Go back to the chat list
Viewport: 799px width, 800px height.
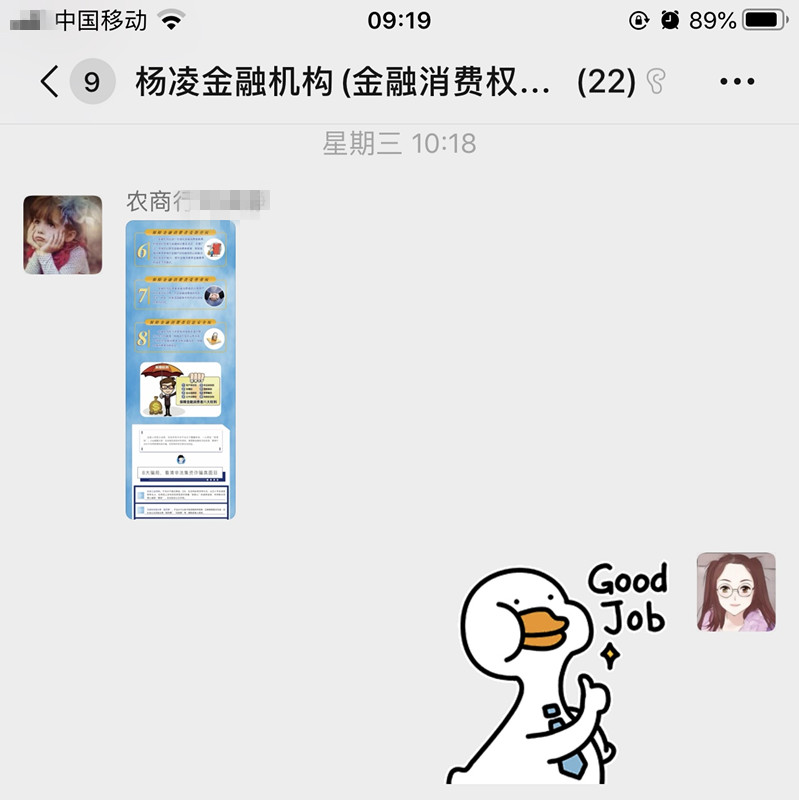(50, 82)
